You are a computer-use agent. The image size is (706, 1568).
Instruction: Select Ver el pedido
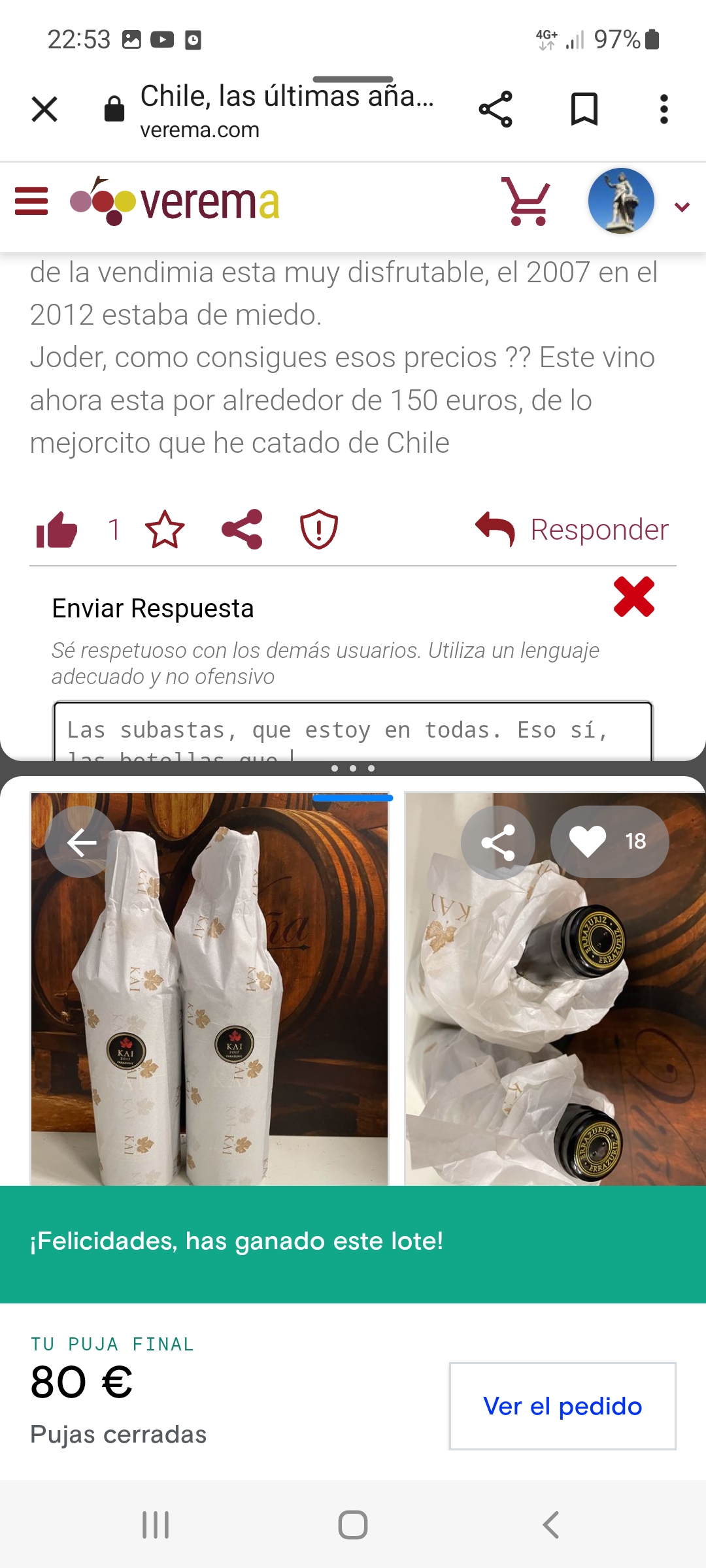pos(562,1406)
